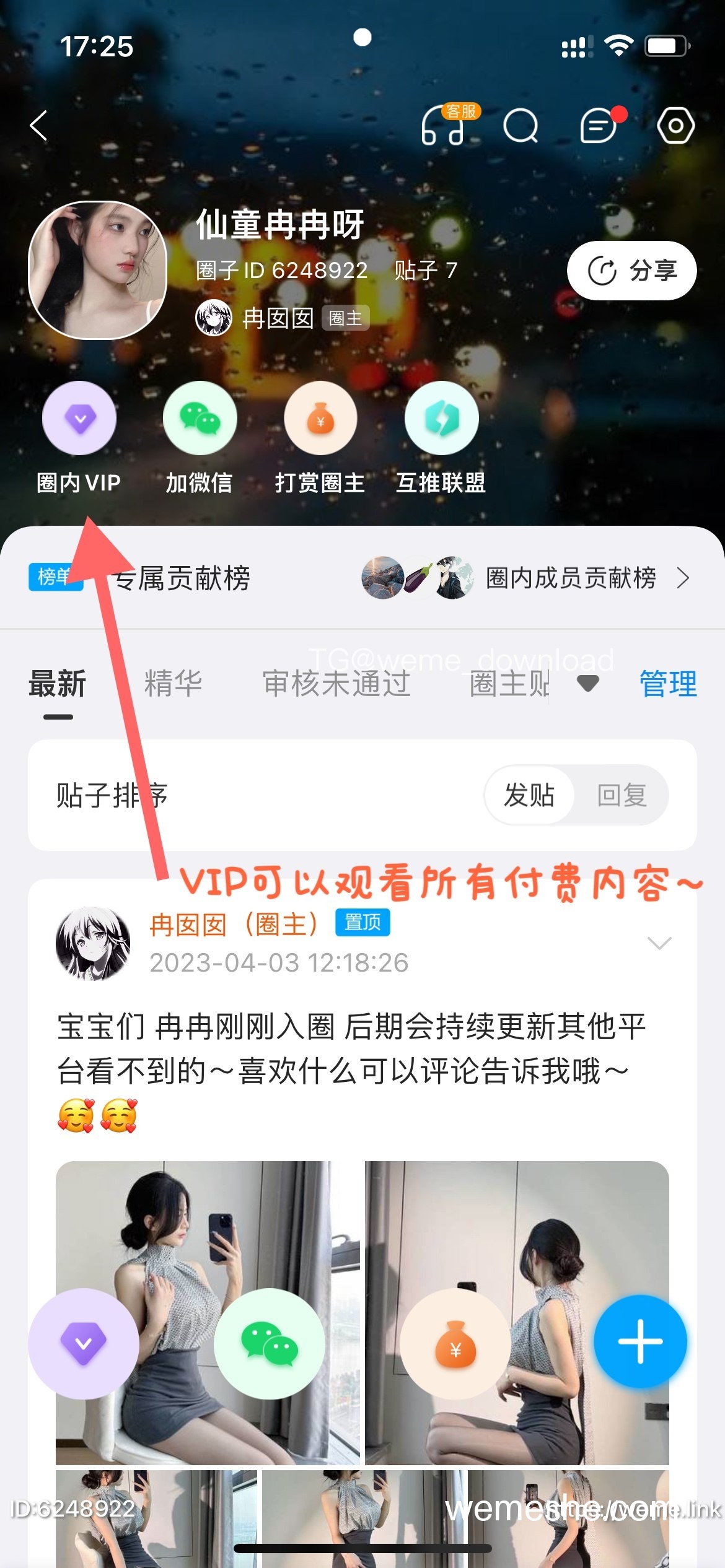Viewport: 725px width, 1568px height.
Task: Switch to the 审核未通过 tab
Action: click(x=336, y=684)
